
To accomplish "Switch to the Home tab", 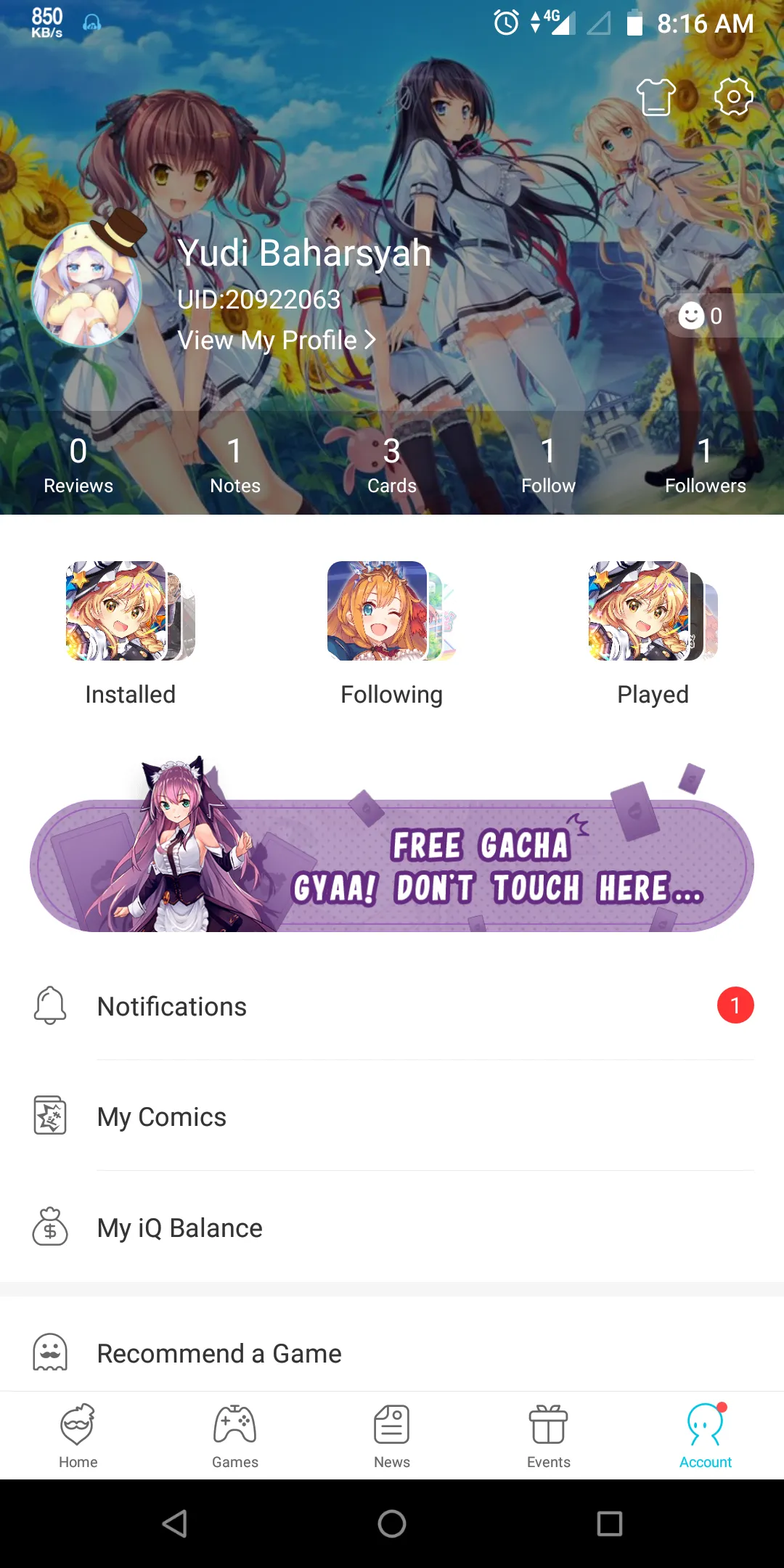I will coord(78,1436).
